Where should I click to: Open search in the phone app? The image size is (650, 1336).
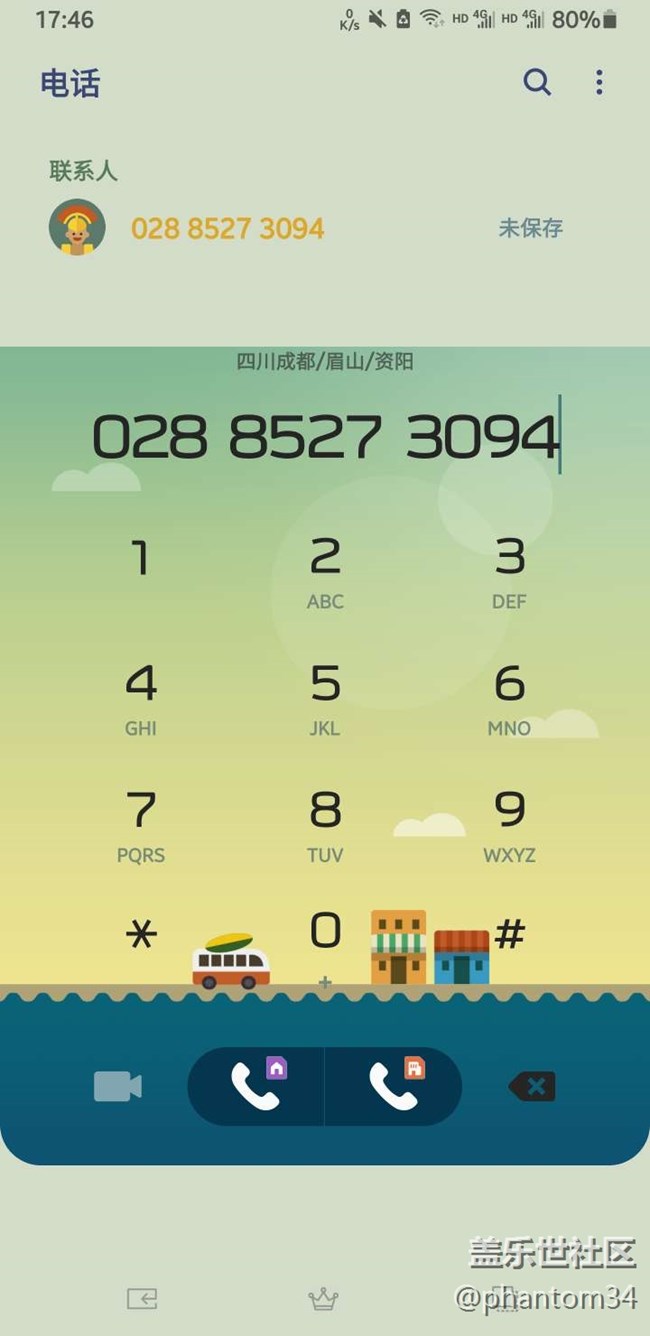click(x=537, y=82)
